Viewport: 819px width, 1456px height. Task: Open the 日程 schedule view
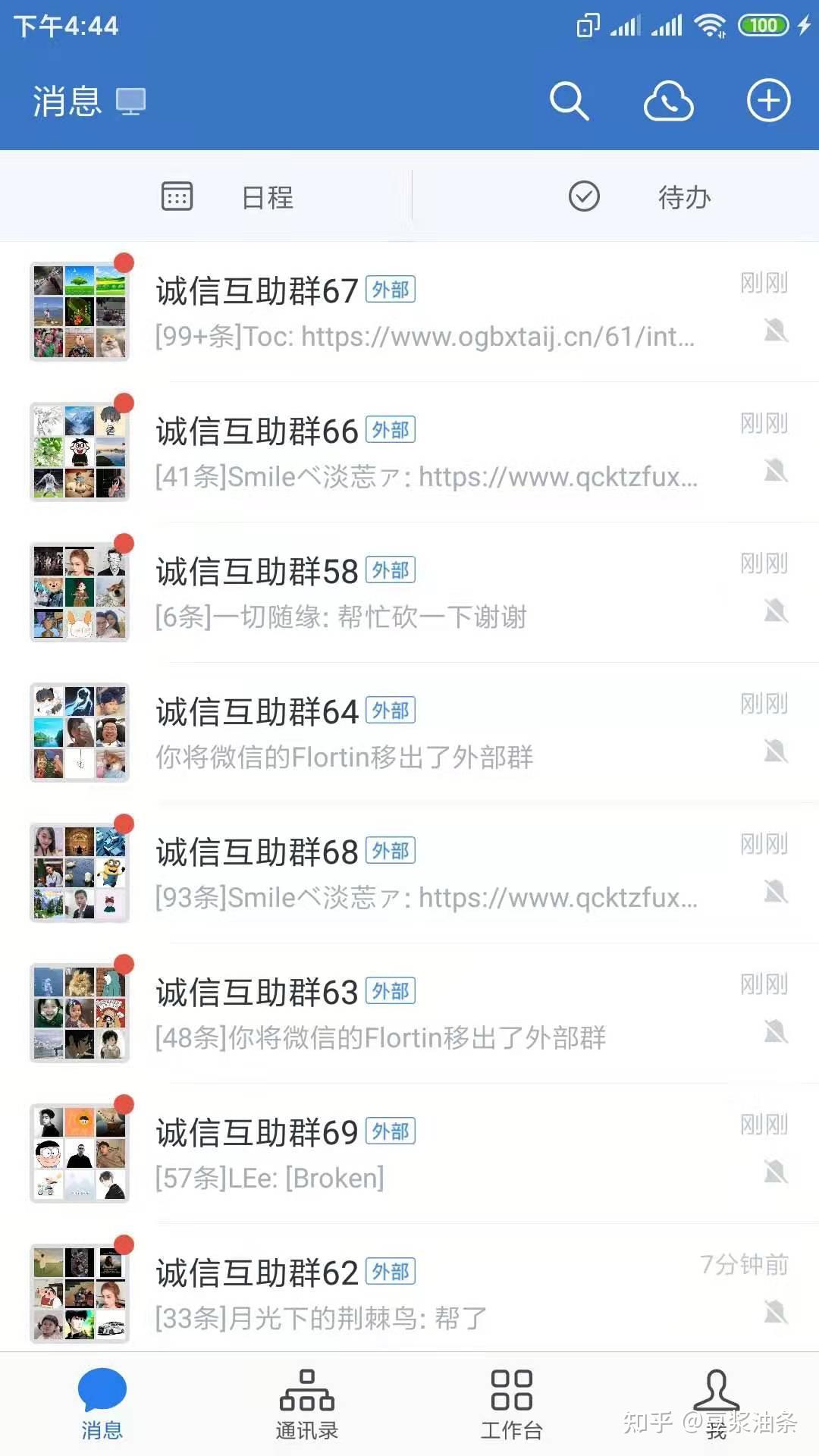[266, 198]
